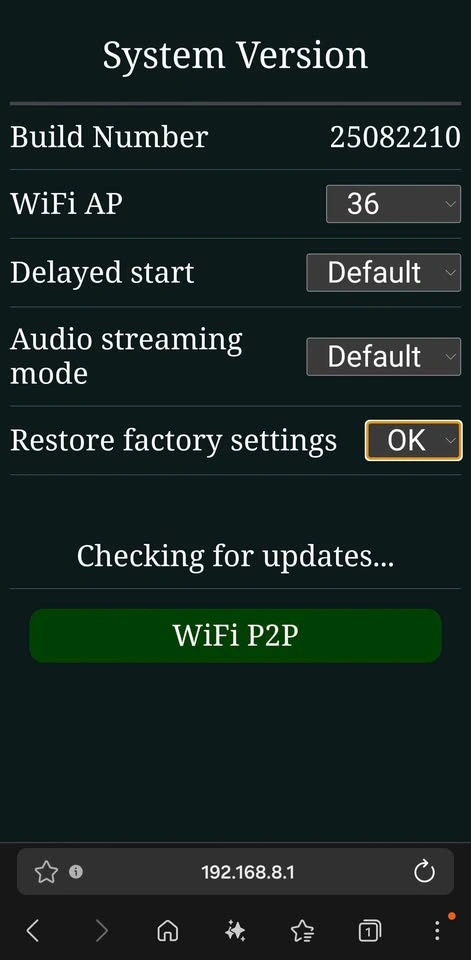Reload the page with the refresh icon
This screenshot has width=471, height=960.
424,872
